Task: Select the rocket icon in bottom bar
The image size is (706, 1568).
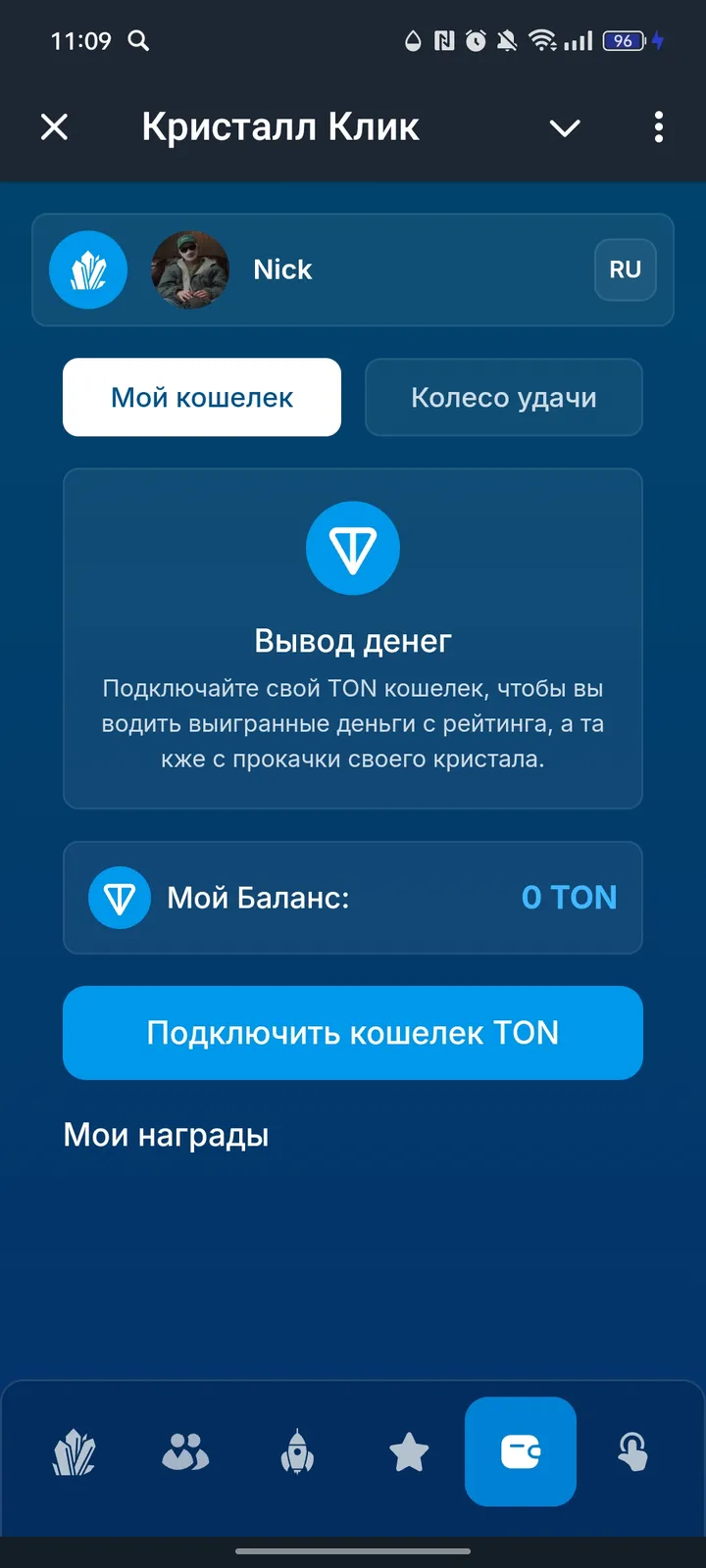Action: pos(297,1452)
